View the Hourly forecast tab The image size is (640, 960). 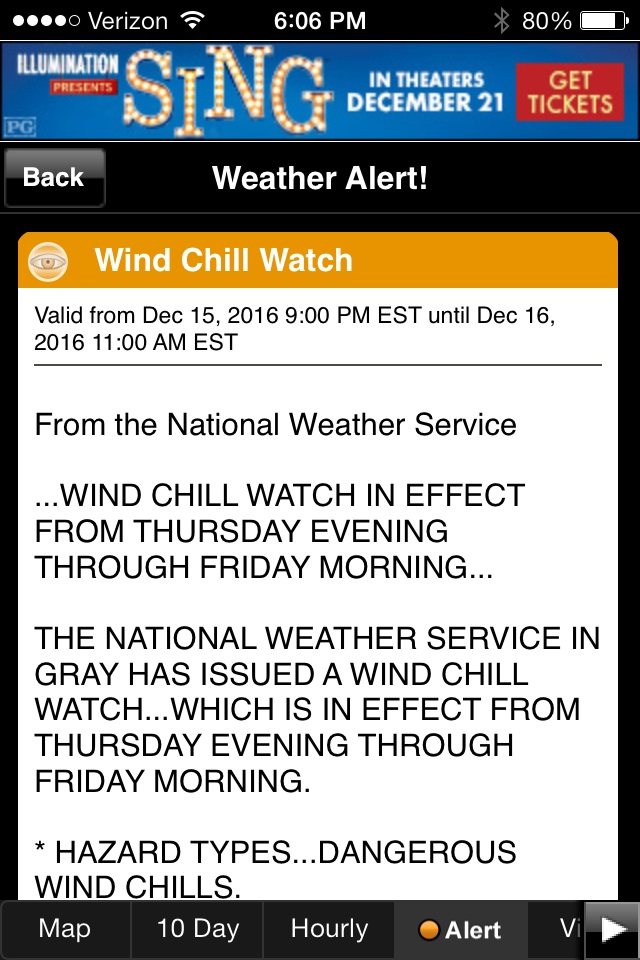[329, 929]
